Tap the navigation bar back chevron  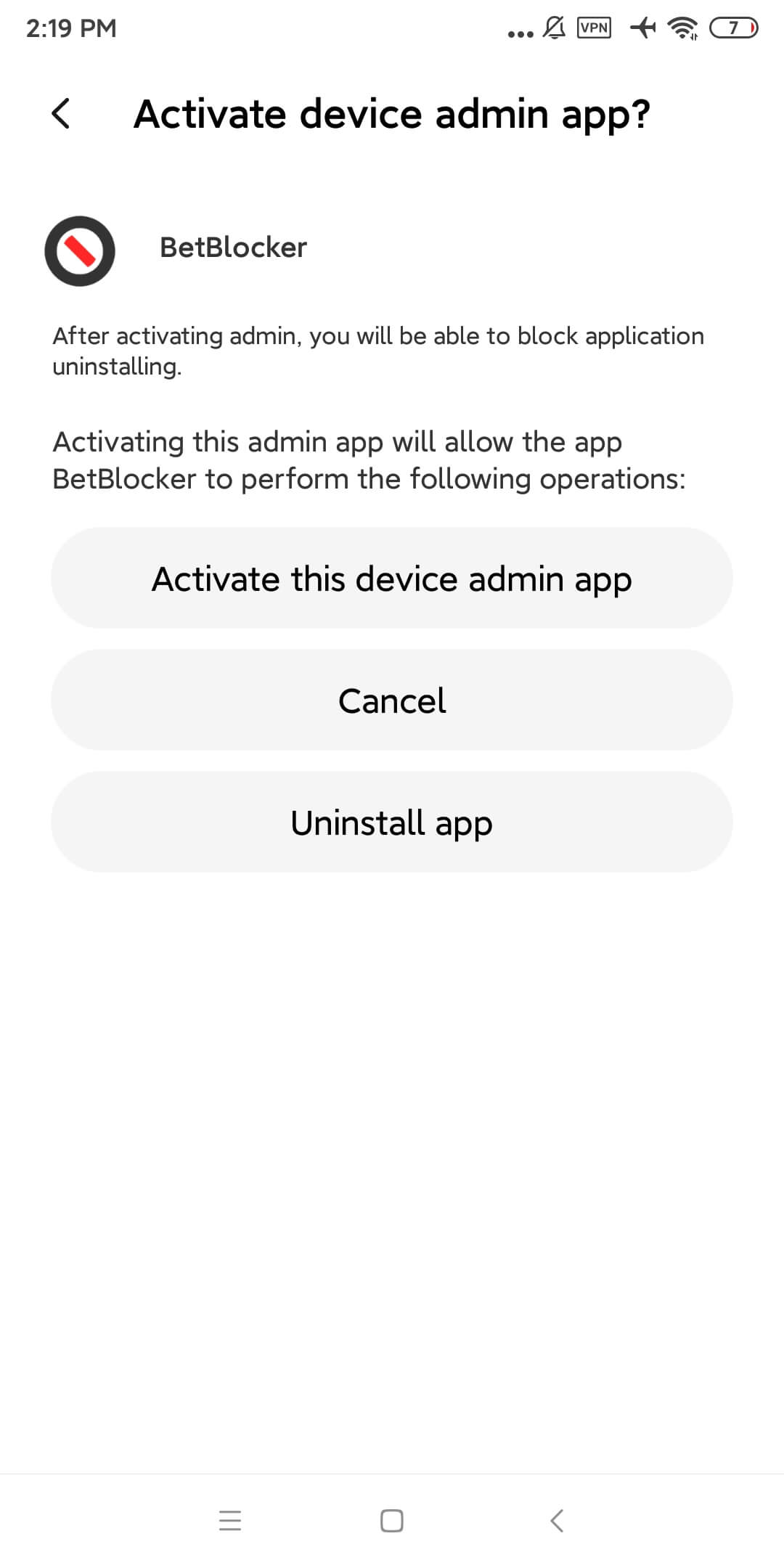(555, 1522)
